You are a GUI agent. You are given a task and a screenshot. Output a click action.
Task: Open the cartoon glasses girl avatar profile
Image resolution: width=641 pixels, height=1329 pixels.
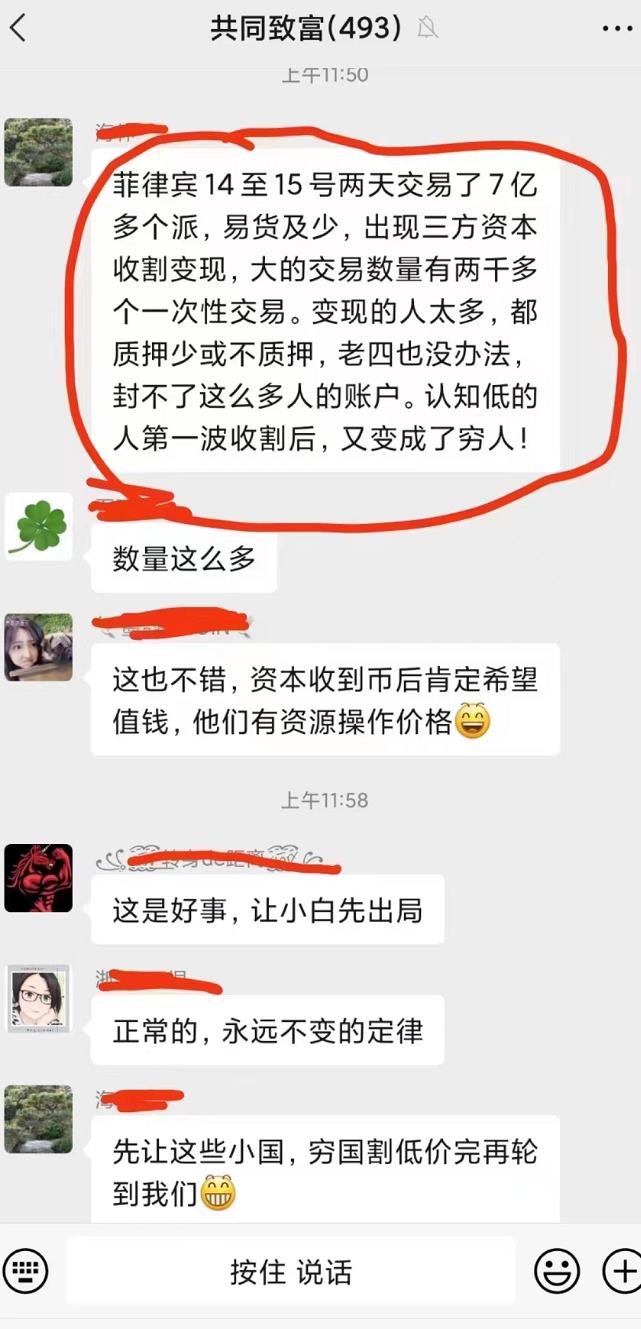pos(38,998)
